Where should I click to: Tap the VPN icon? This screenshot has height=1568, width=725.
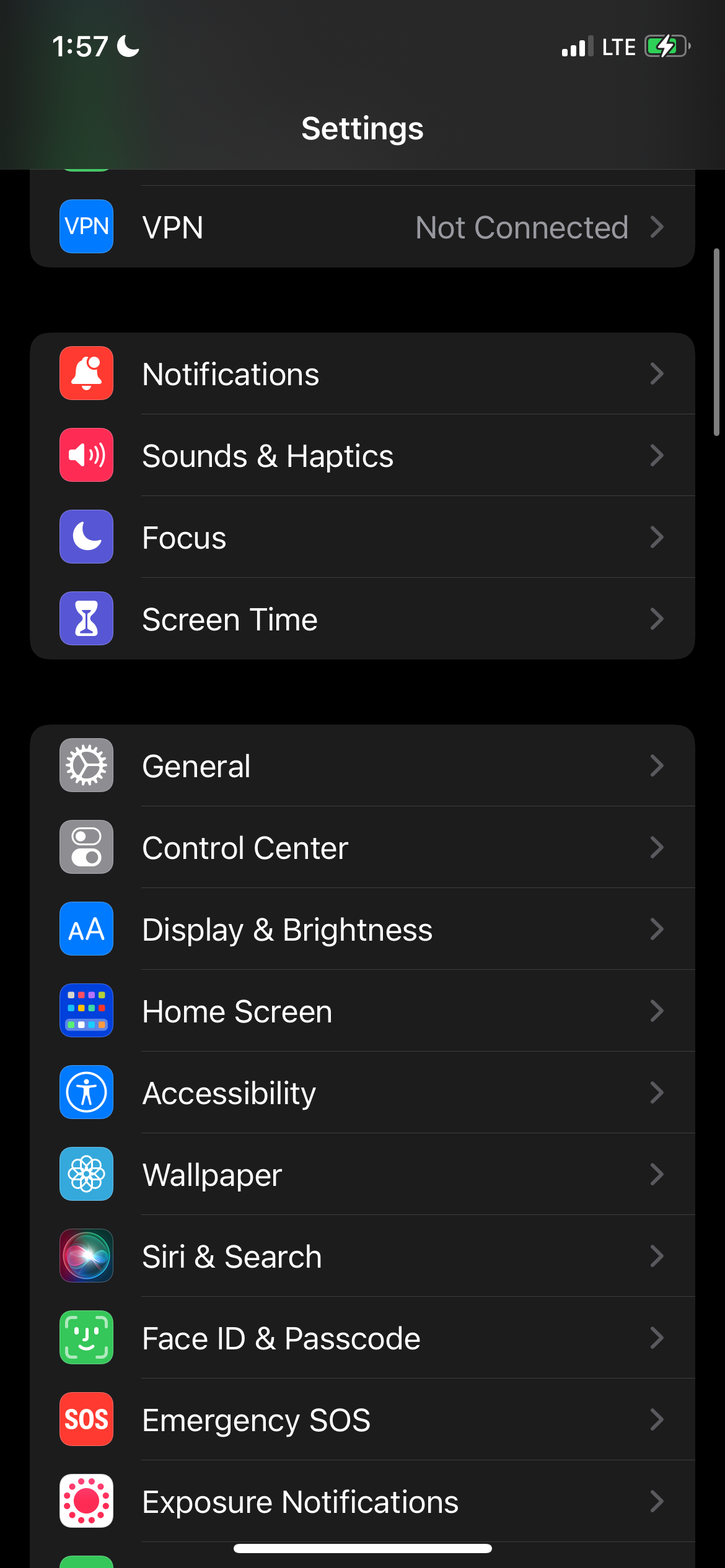(86, 227)
